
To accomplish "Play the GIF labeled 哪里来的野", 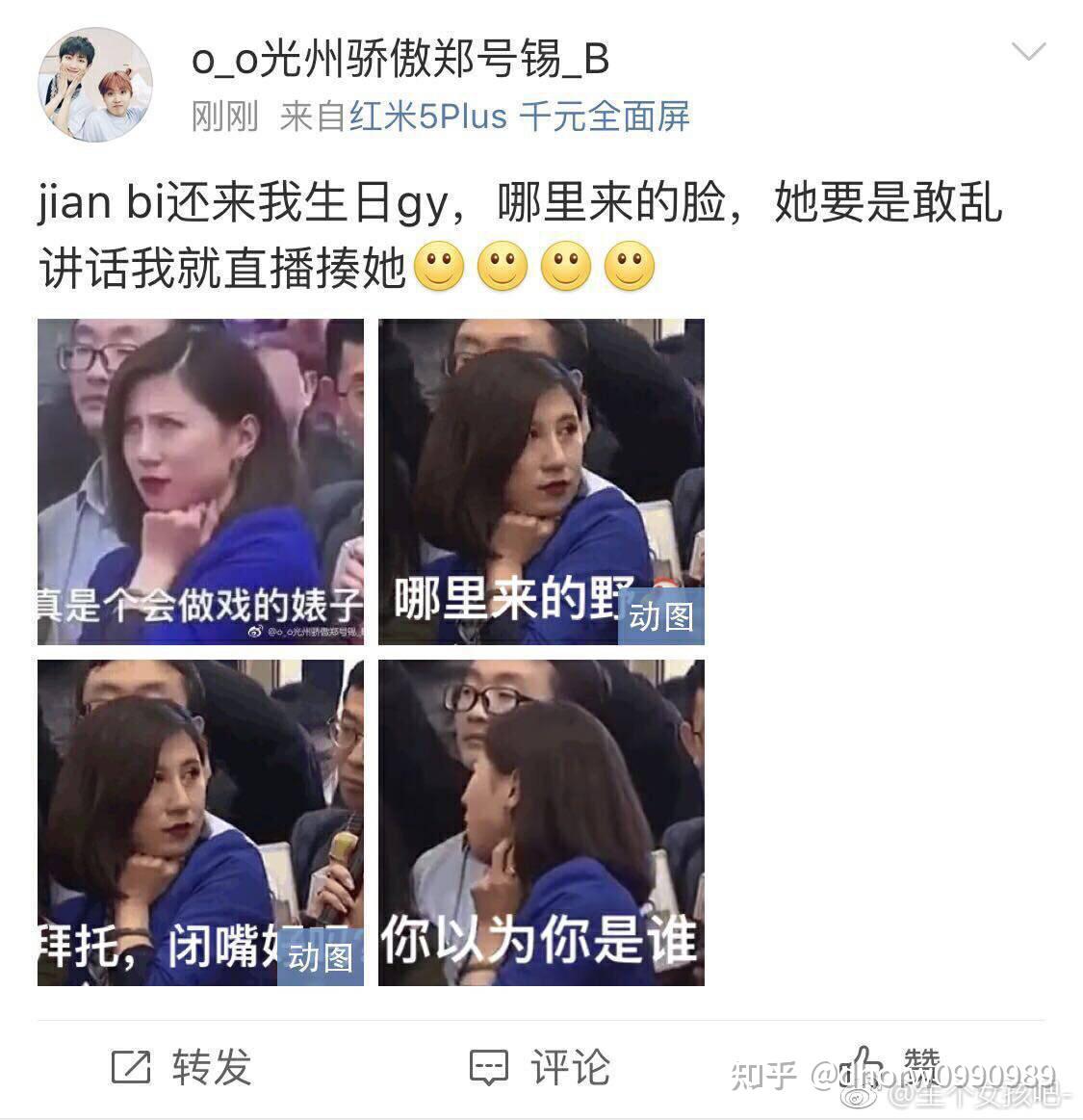I will pos(541,479).
